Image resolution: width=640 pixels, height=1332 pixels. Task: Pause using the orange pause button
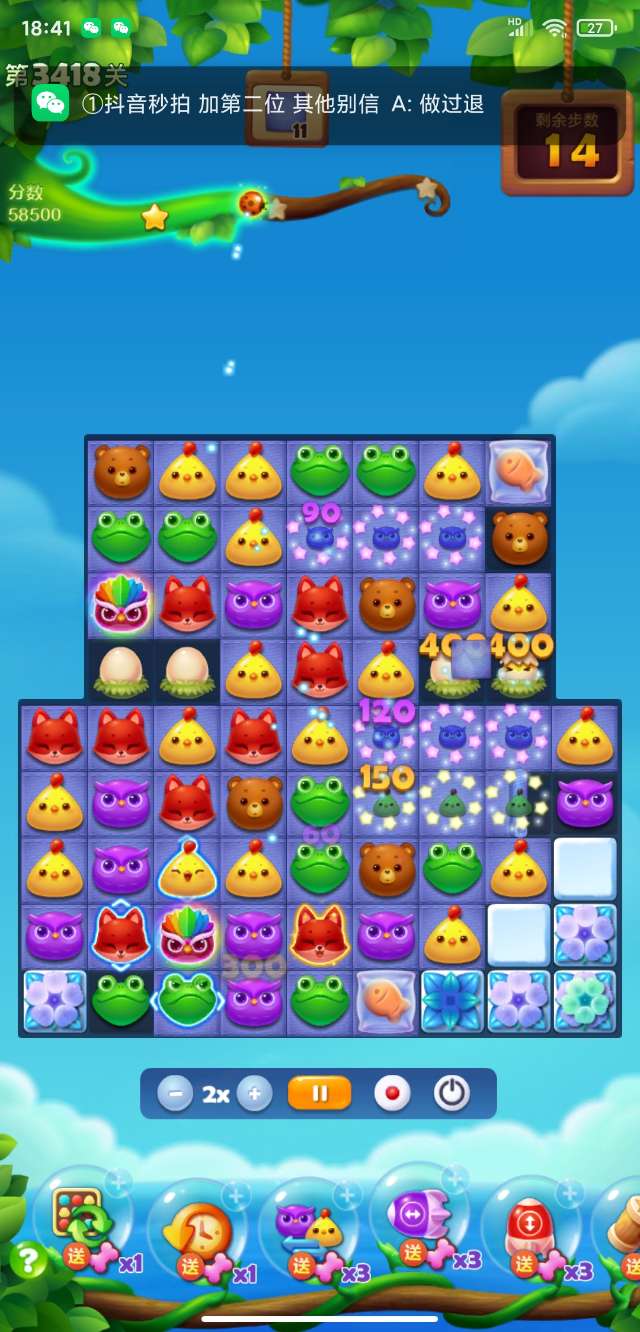(319, 1094)
